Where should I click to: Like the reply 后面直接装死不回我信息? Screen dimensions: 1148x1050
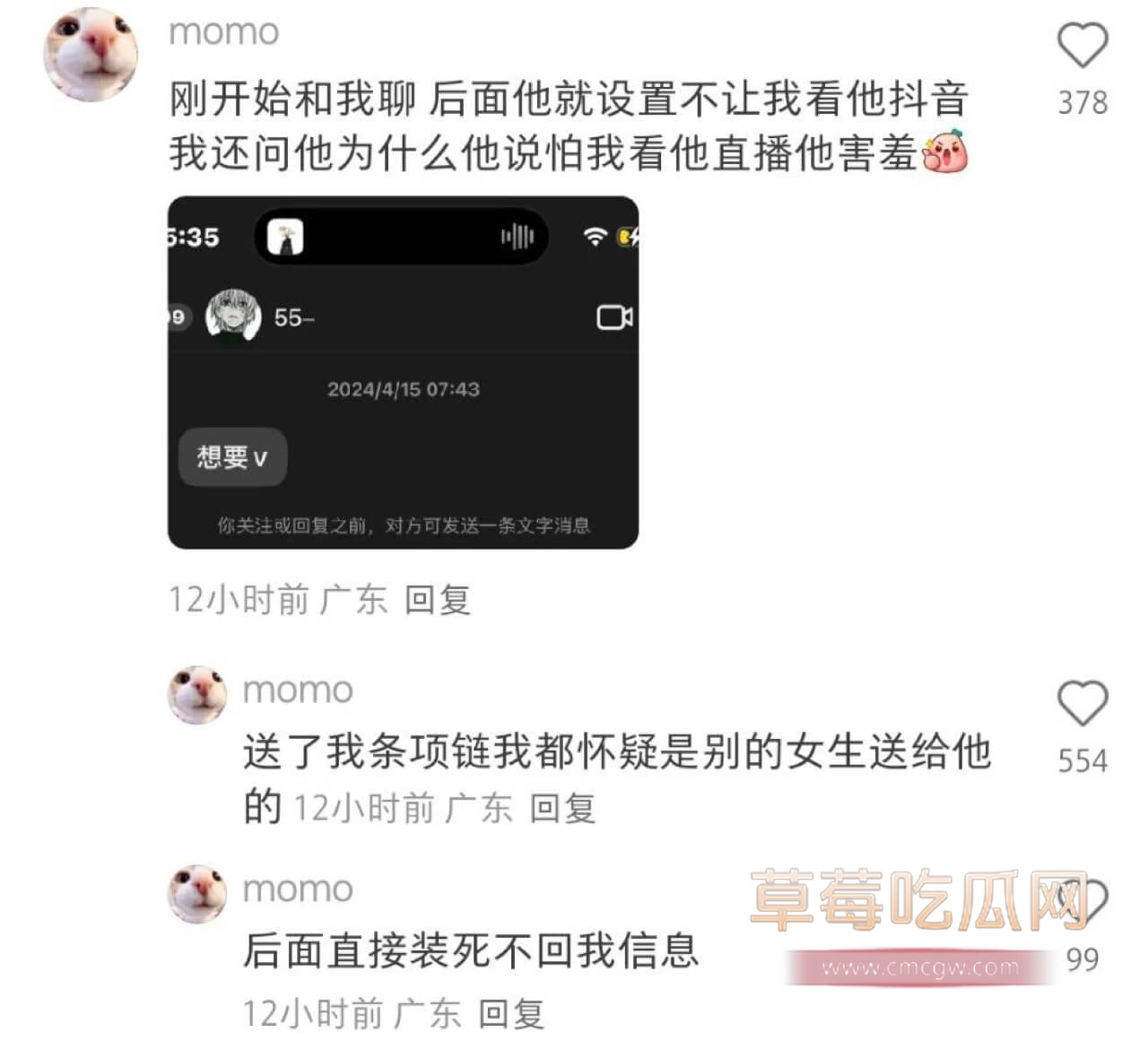1083,899
